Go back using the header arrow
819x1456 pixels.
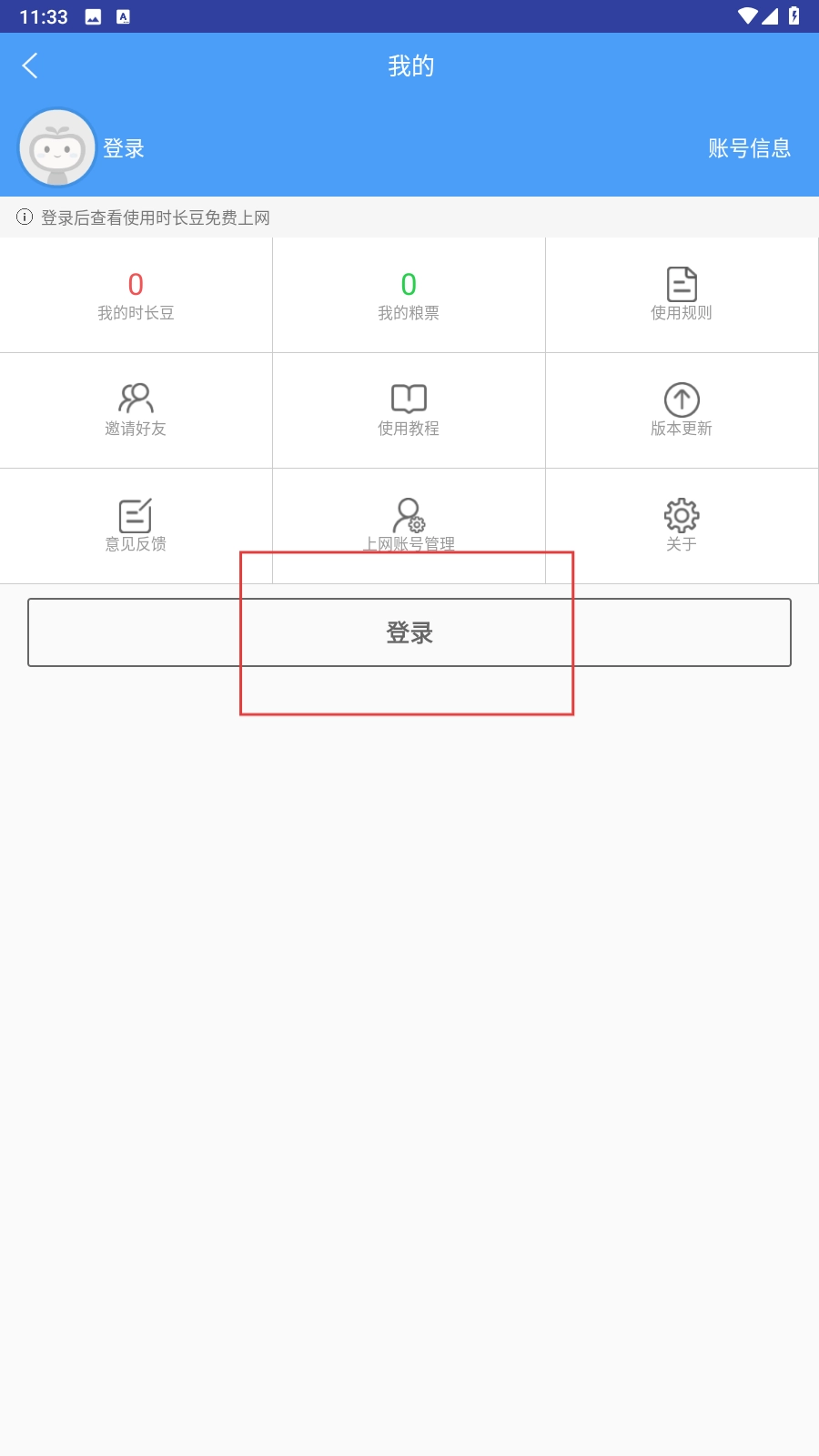pos(30,66)
